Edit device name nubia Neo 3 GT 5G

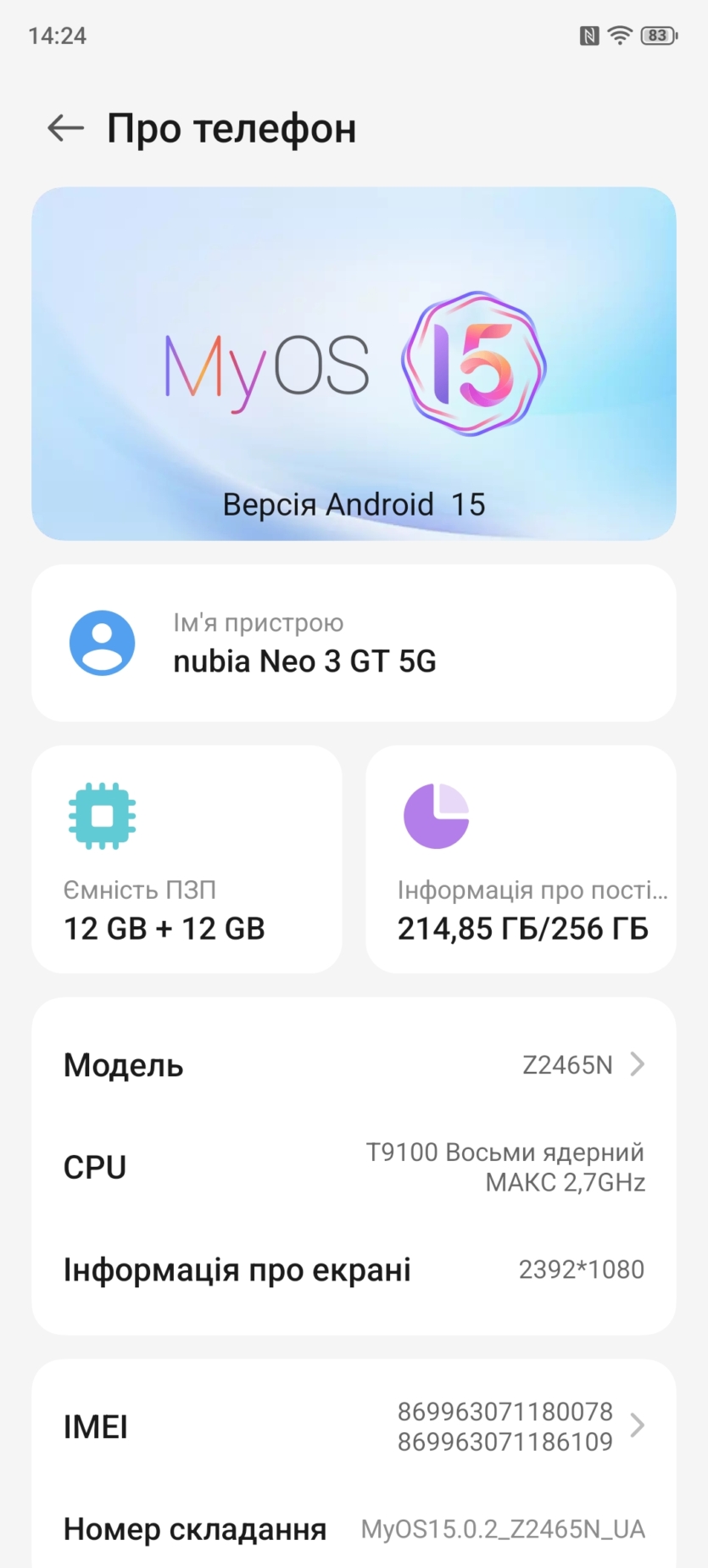(354, 644)
